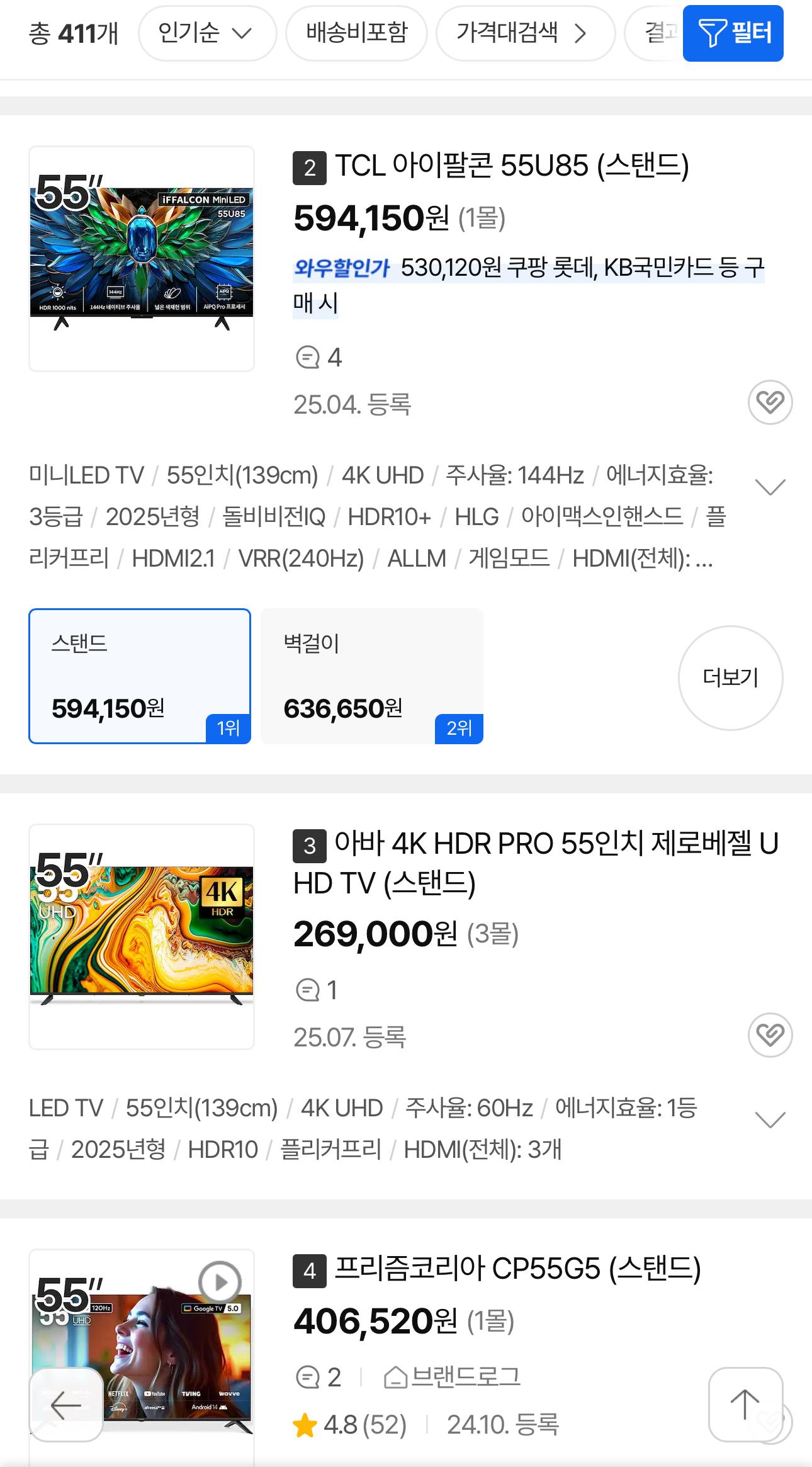
Task: Open the 필터 filter panel
Action: (x=733, y=33)
